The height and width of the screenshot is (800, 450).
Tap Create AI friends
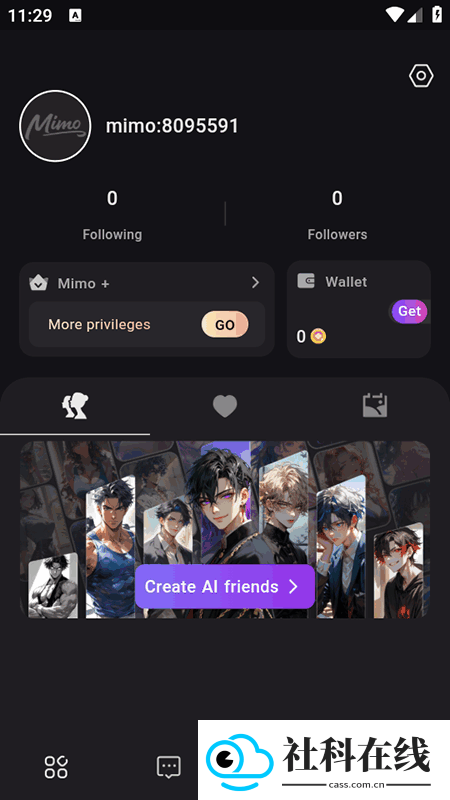225,586
